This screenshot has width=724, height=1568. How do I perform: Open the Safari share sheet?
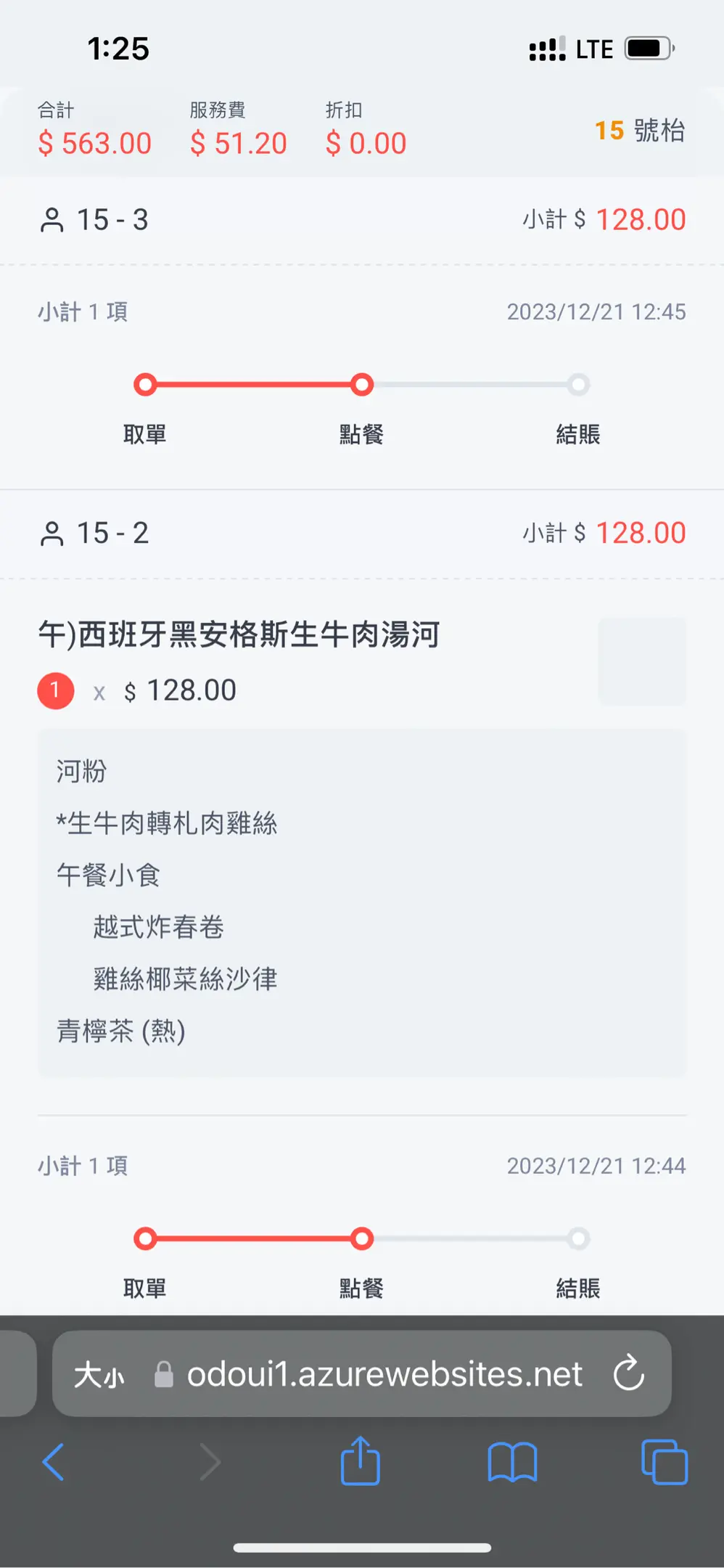(360, 1461)
